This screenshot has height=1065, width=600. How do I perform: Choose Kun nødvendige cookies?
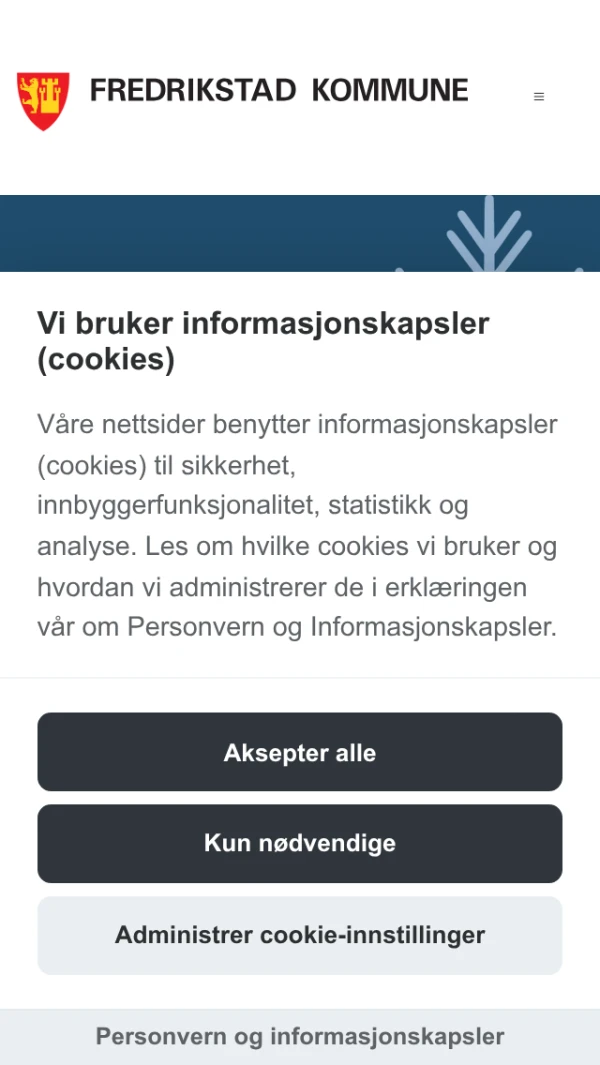tap(300, 843)
